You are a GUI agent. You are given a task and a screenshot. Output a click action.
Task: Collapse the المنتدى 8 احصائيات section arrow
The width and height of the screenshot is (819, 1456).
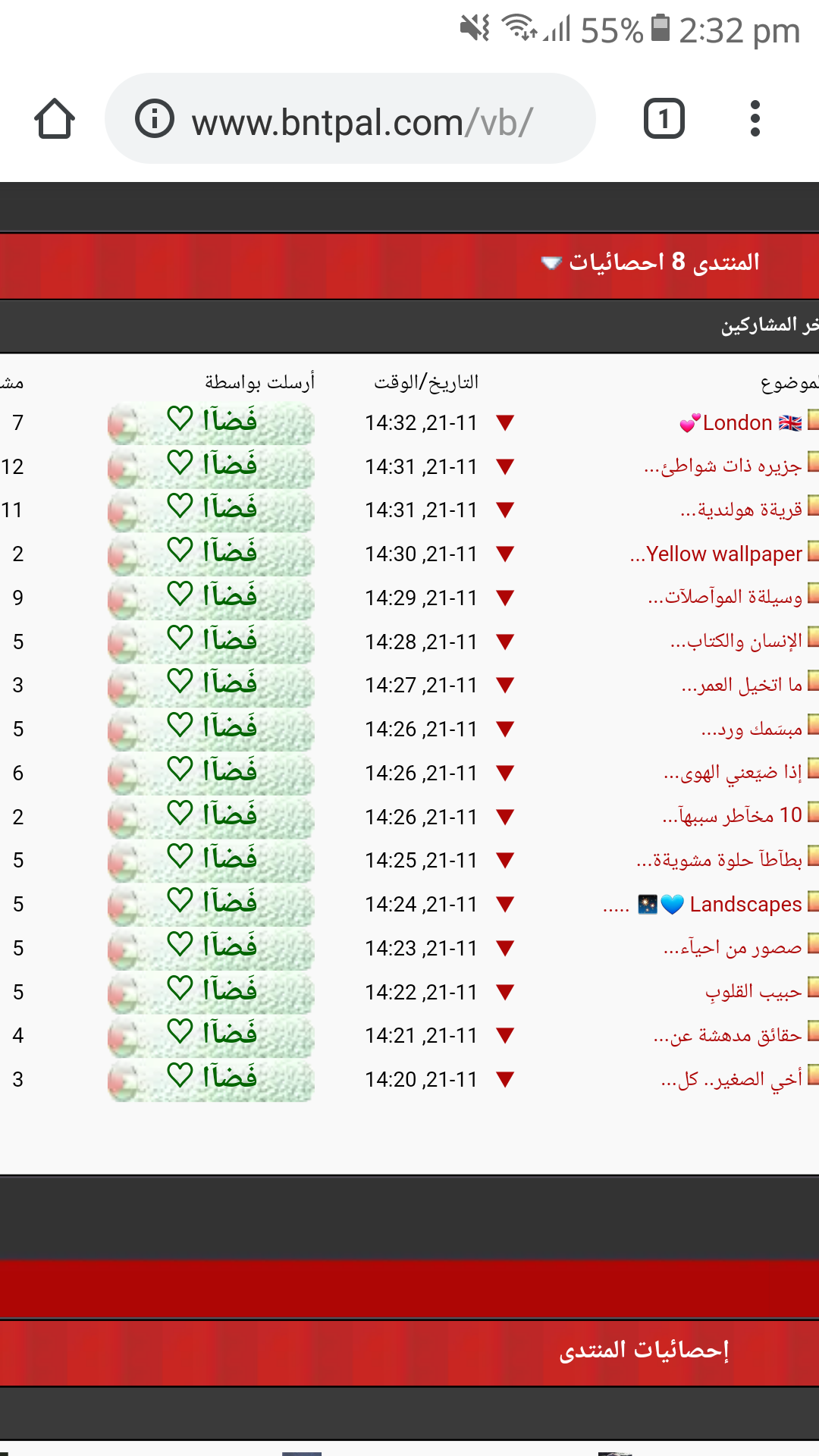pyautogui.click(x=551, y=263)
